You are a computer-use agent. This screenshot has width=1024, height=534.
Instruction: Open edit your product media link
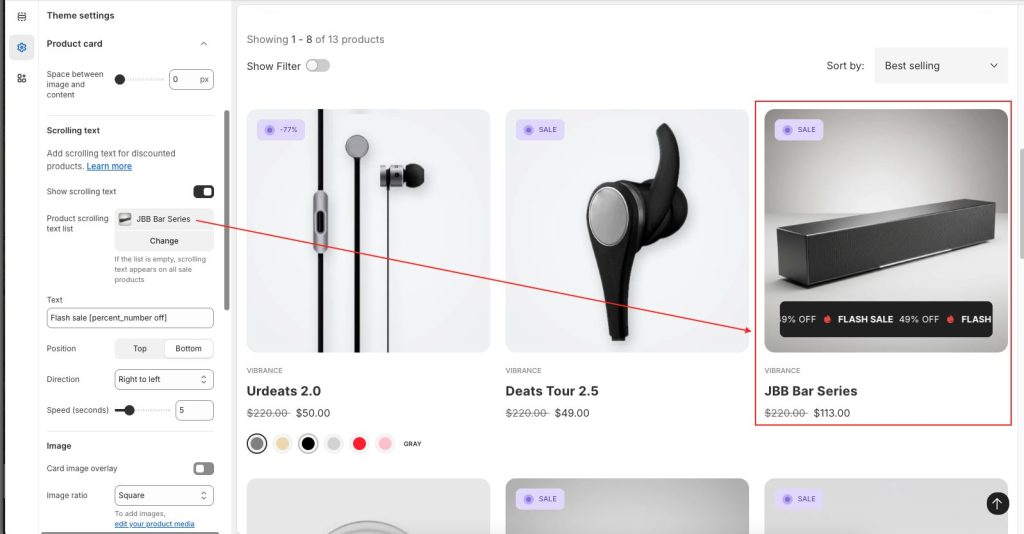coord(154,524)
